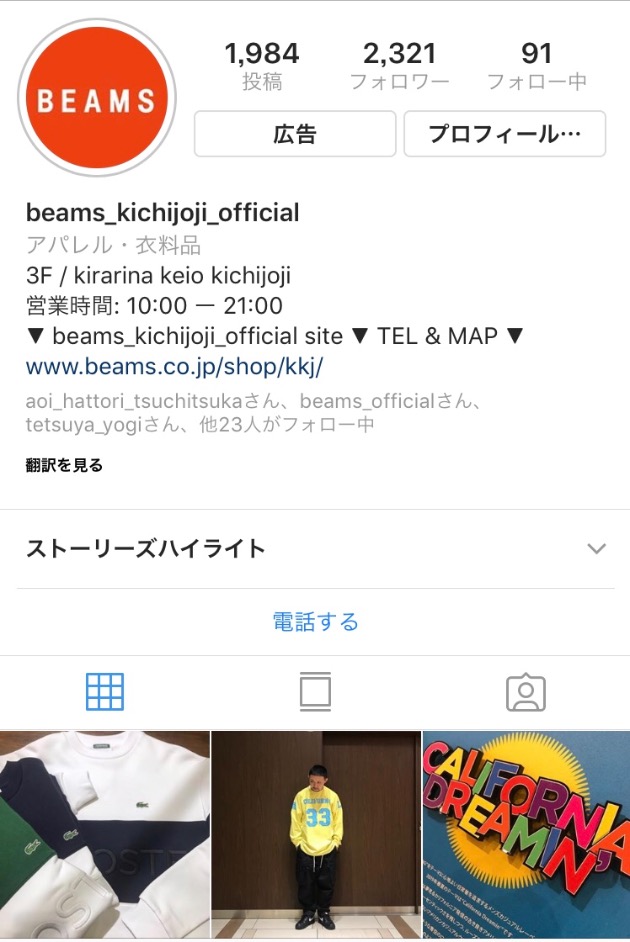The height and width of the screenshot is (942, 630).
Task: Show mutual followers including beams_official
Action: (250, 413)
